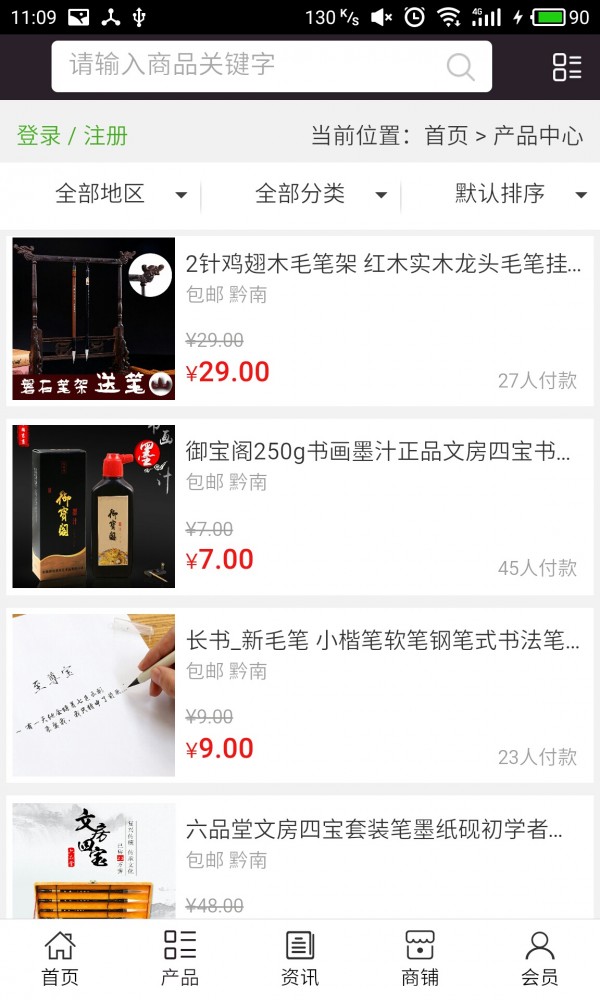The width and height of the screenshot is (600, 1000).
Task: Switch to the 首页 tab
Action: [x=60, y=958]
